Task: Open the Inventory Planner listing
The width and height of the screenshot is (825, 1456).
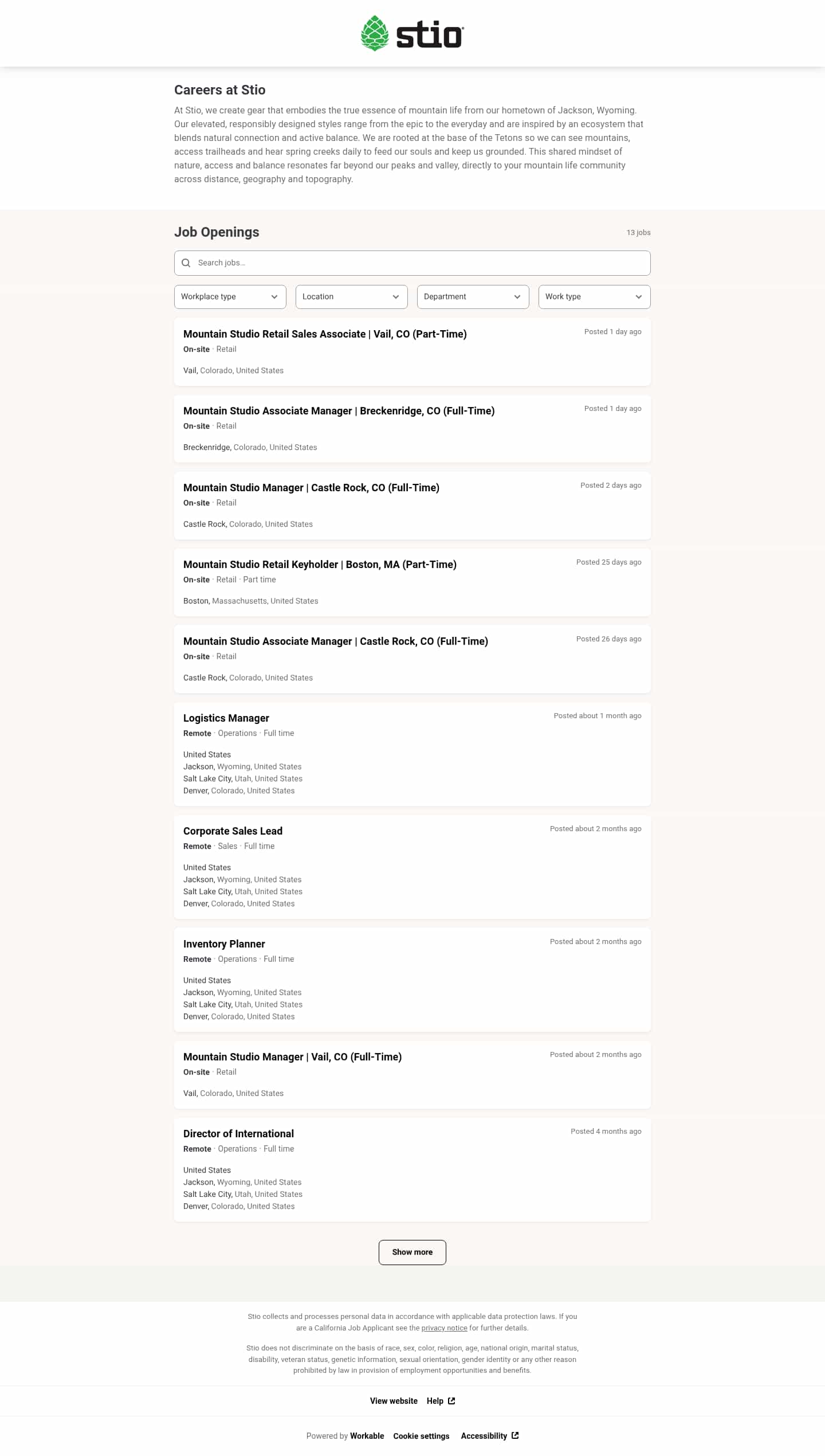Action: click(x=224, y=944)
